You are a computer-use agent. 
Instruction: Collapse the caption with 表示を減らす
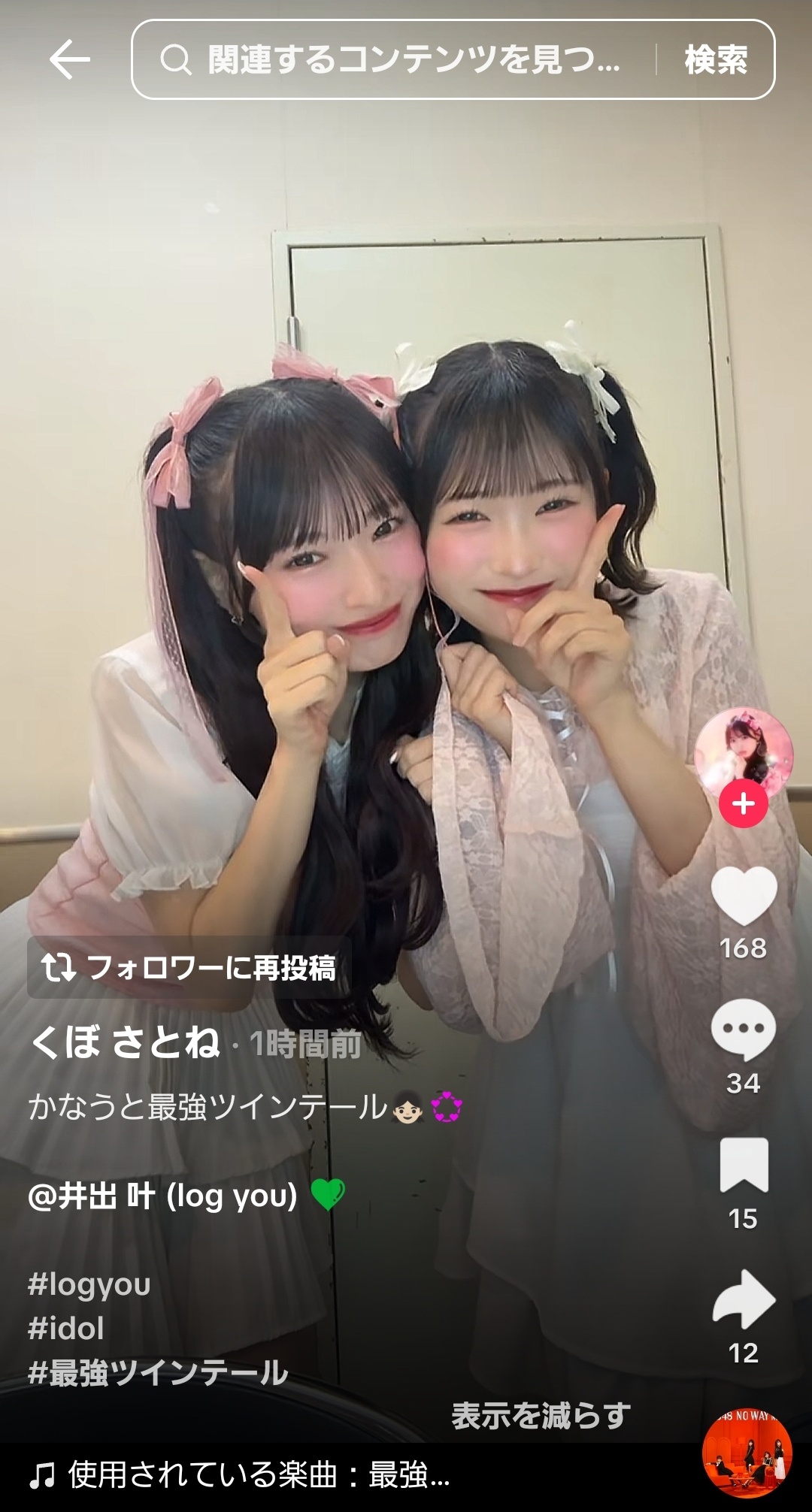click(x=541, y=1416)
